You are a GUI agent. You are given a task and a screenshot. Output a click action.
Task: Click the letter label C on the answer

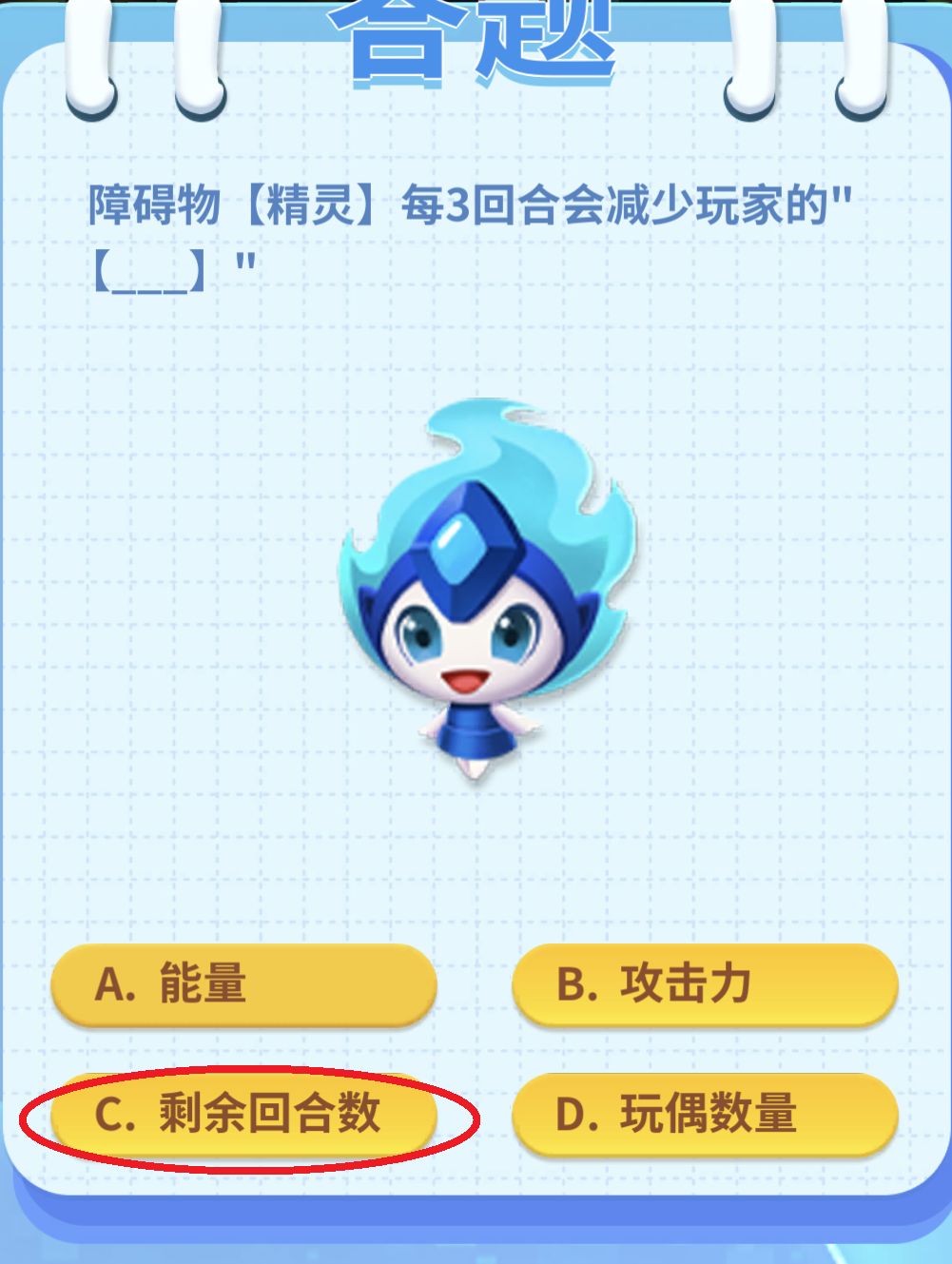pyautogui.click(x=114, y=1116)
